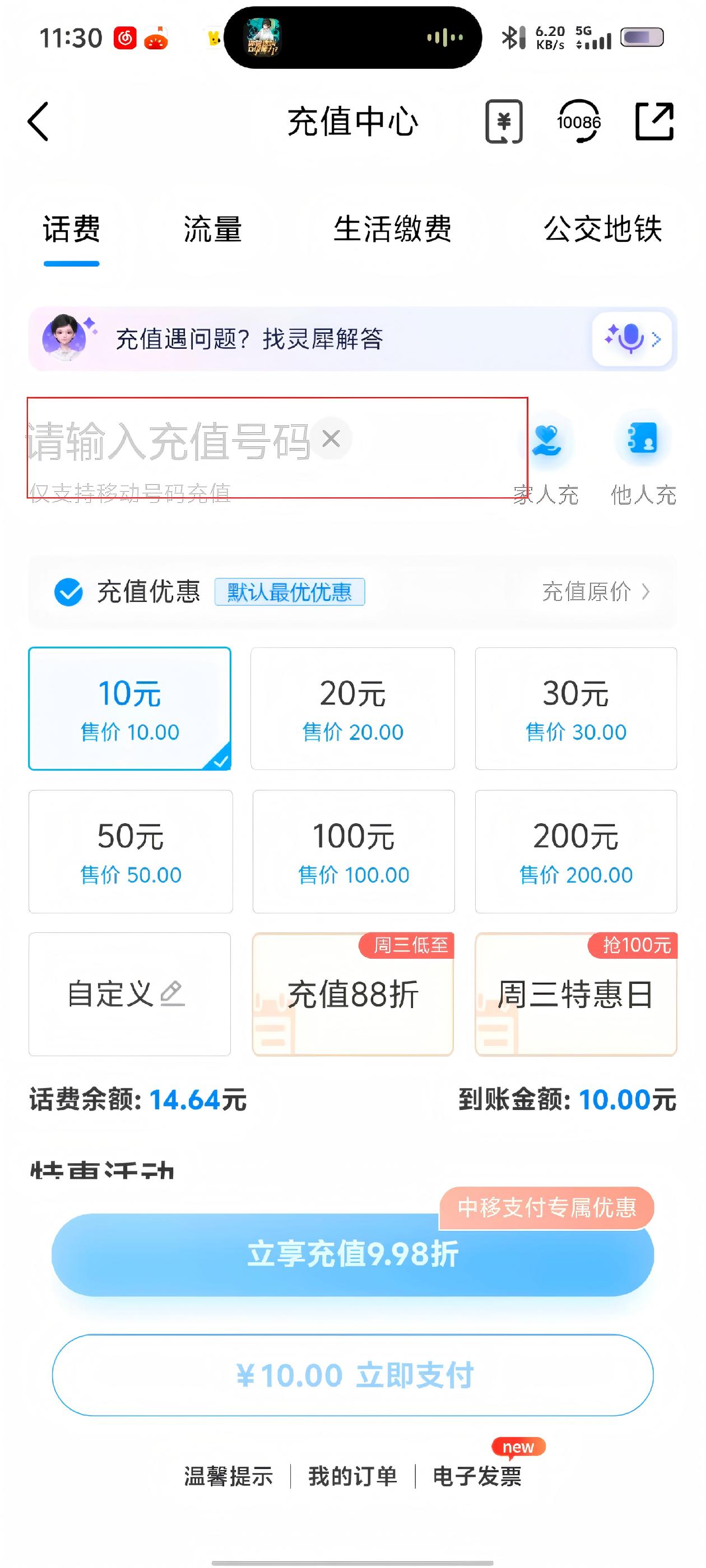Clear the recharge number field
706x1568 pixels.
(x=331, y=438)
